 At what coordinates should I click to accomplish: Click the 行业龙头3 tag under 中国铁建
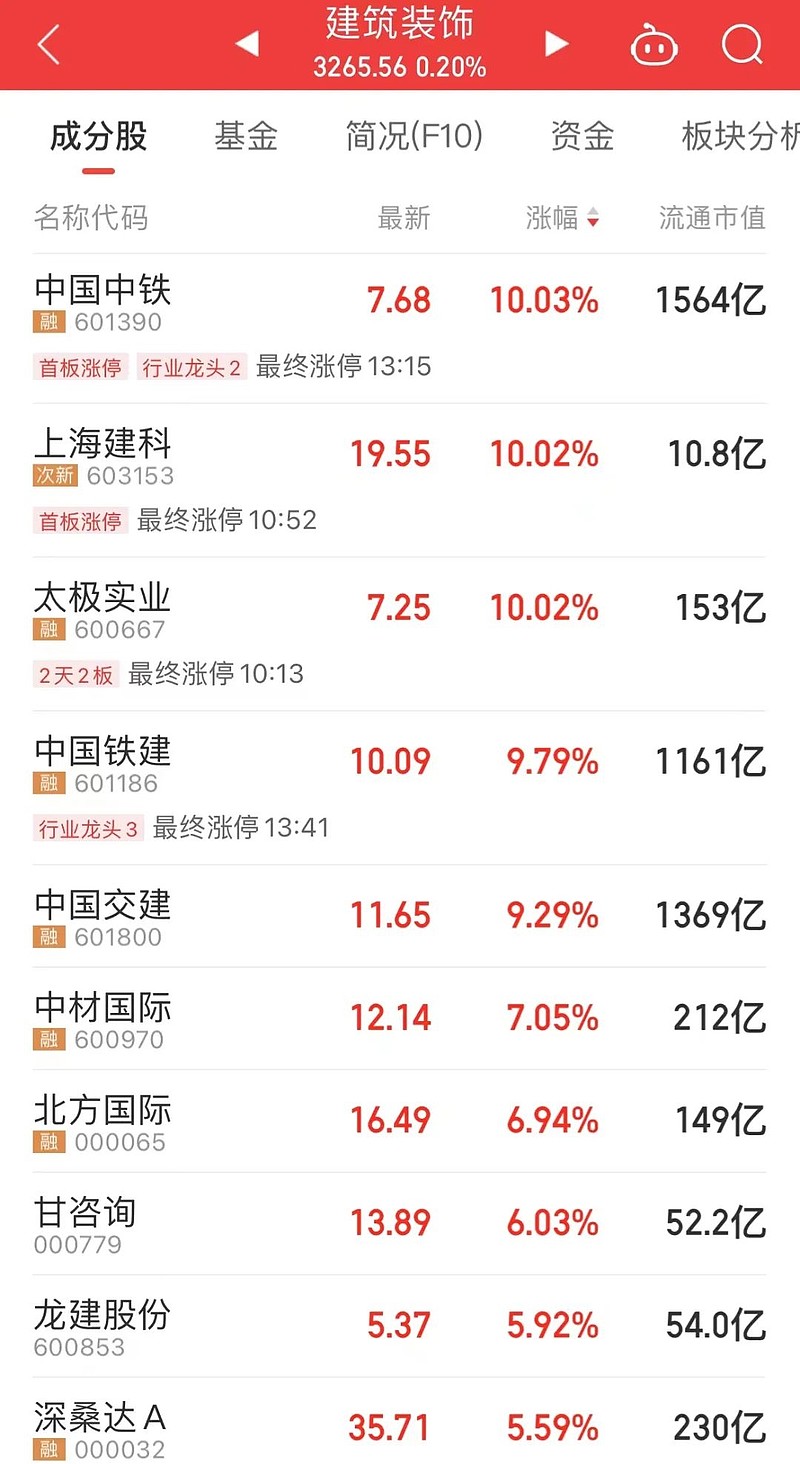[x=88, y=829]
